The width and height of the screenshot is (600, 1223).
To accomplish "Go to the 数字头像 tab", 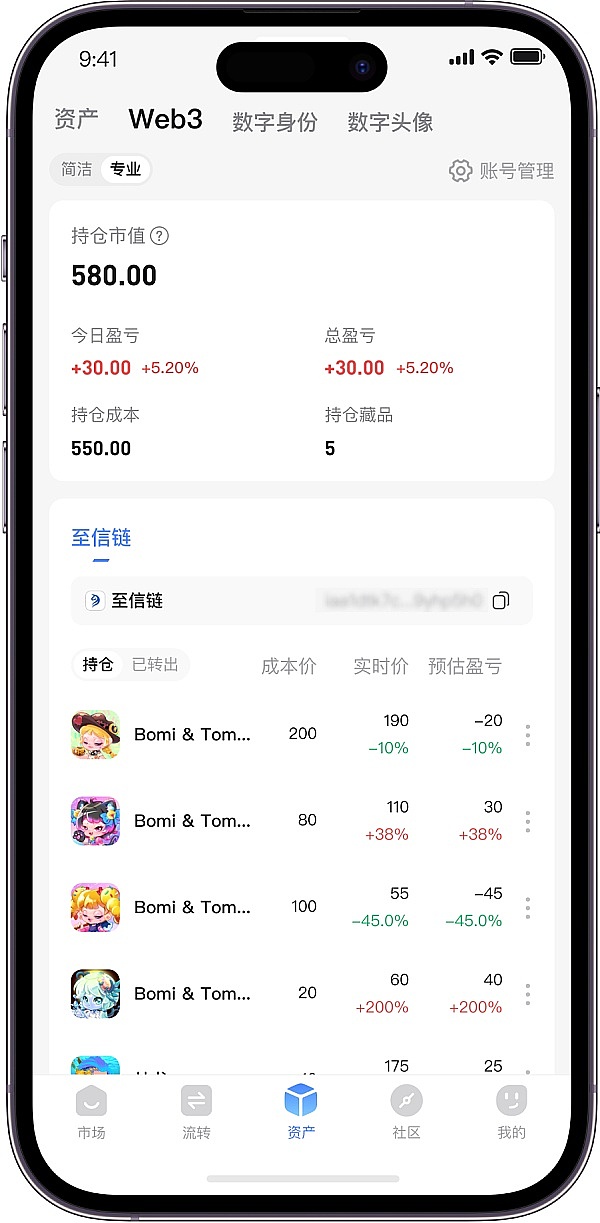I will 390,122.
